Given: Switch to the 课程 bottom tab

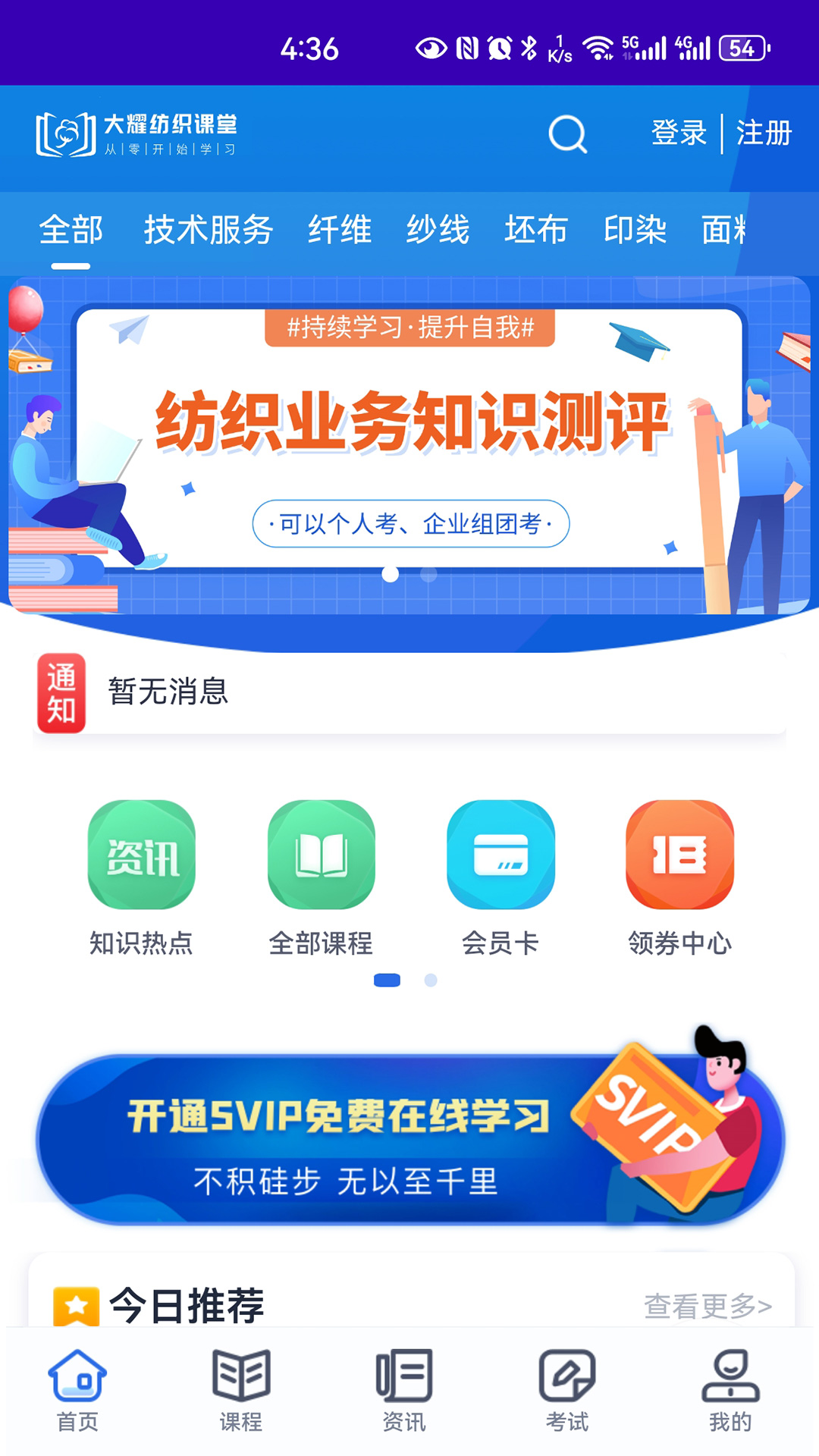Looking at the screenshot, I should 241,1391.
